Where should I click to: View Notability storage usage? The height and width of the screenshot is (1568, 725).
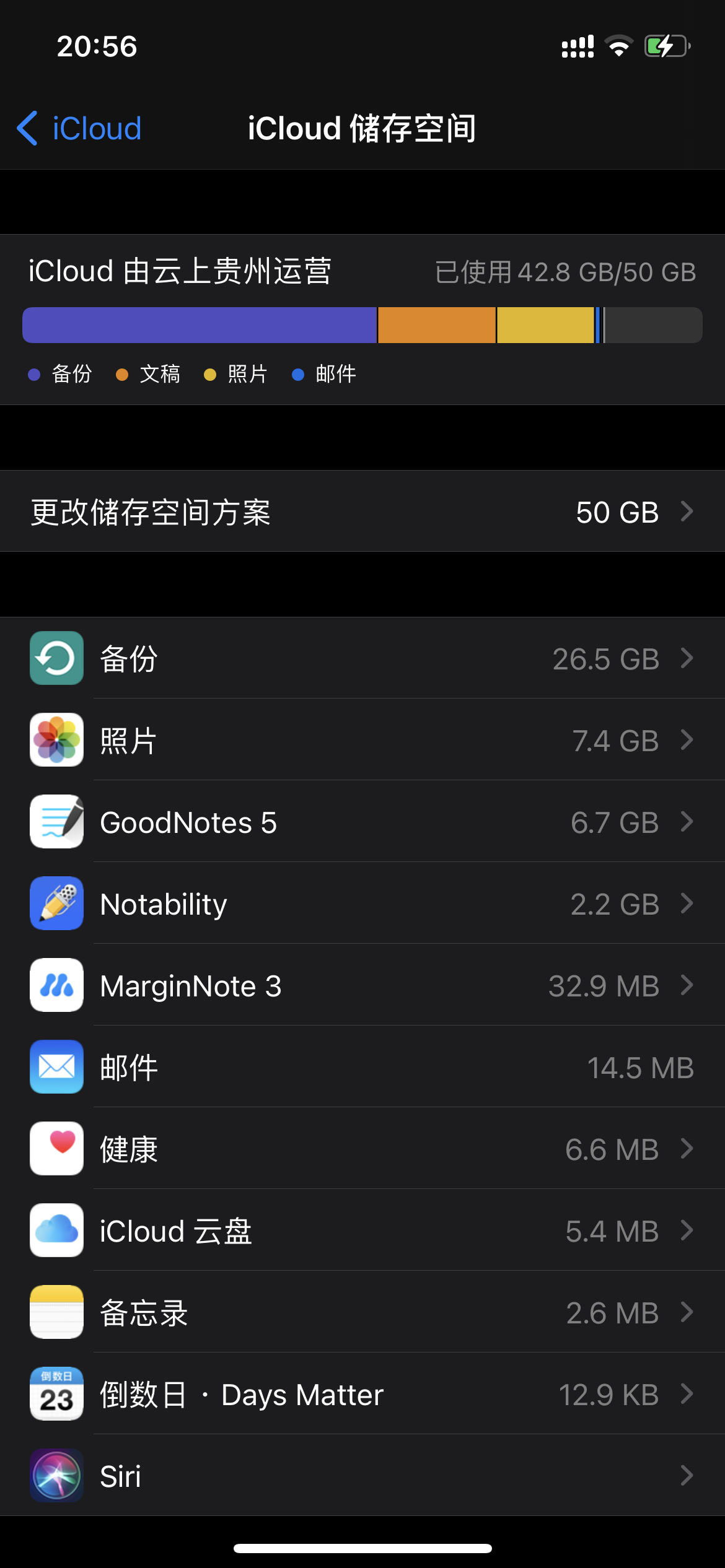(x=362, y=904)
